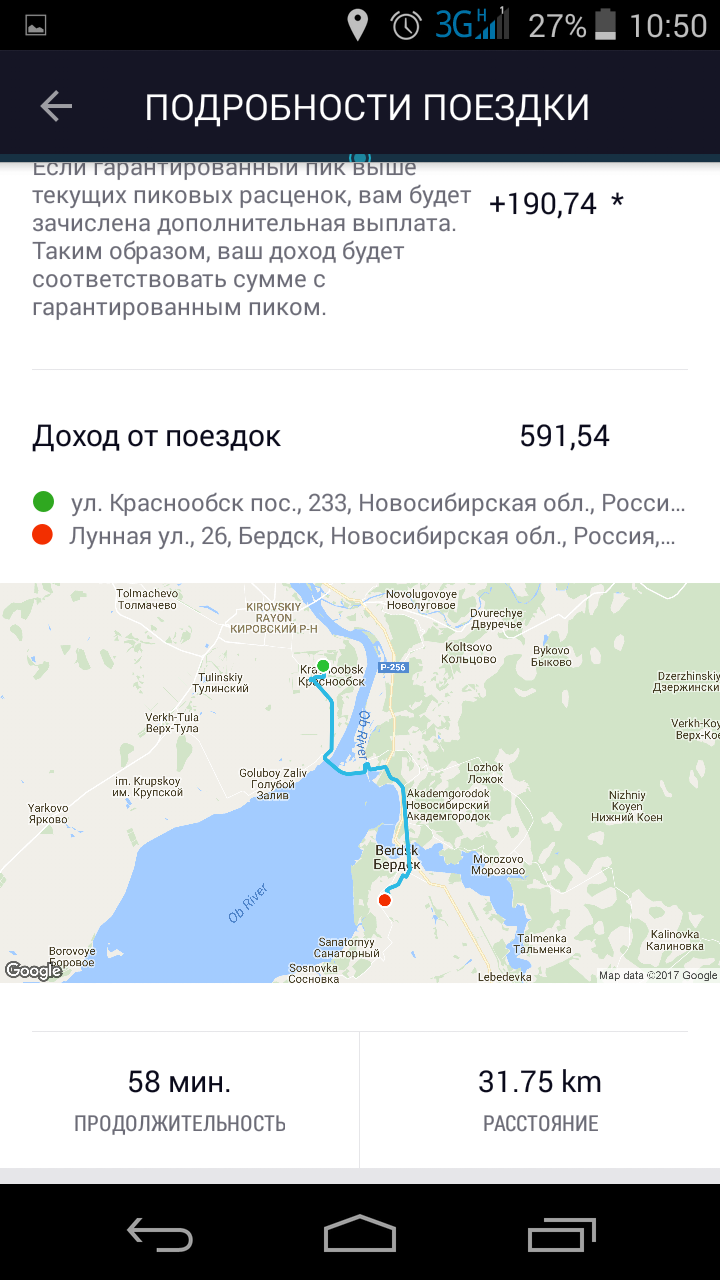Tap the system back button
Image resolution: width=720 pixels, height=1280 pixels.
click(160, 1234)
